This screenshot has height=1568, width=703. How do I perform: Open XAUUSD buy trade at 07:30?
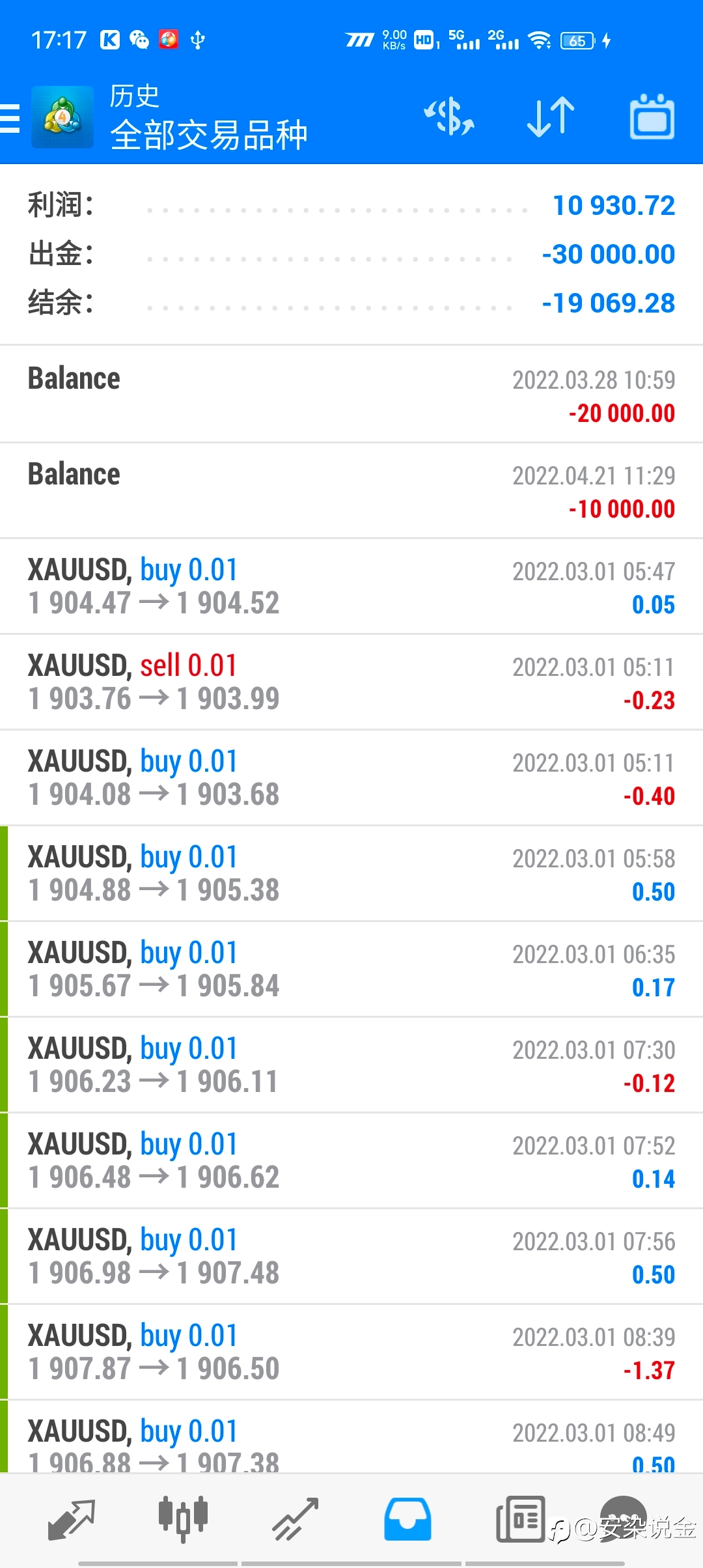[x=351, y=1065]
